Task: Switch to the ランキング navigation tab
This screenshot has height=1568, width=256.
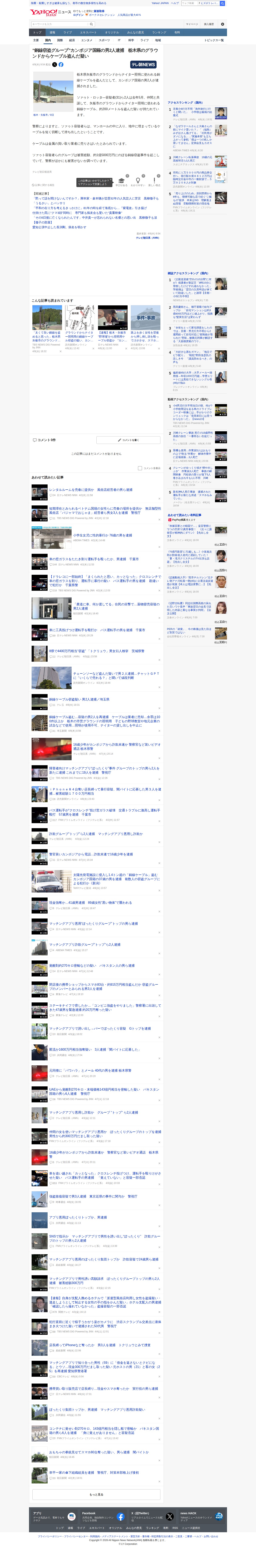Action: point(159,32)
